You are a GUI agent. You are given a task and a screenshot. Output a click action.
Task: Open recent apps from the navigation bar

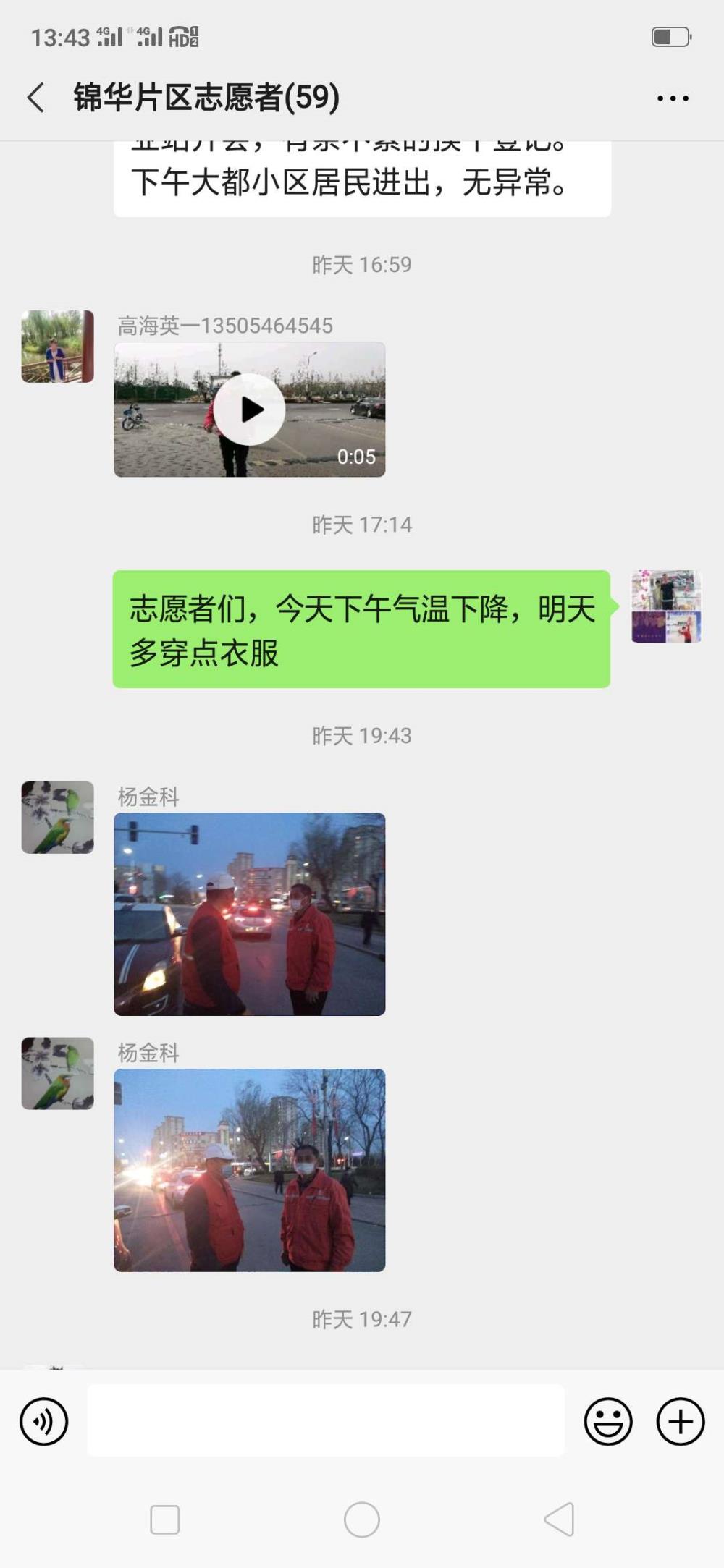click(x=165, y=1520)
